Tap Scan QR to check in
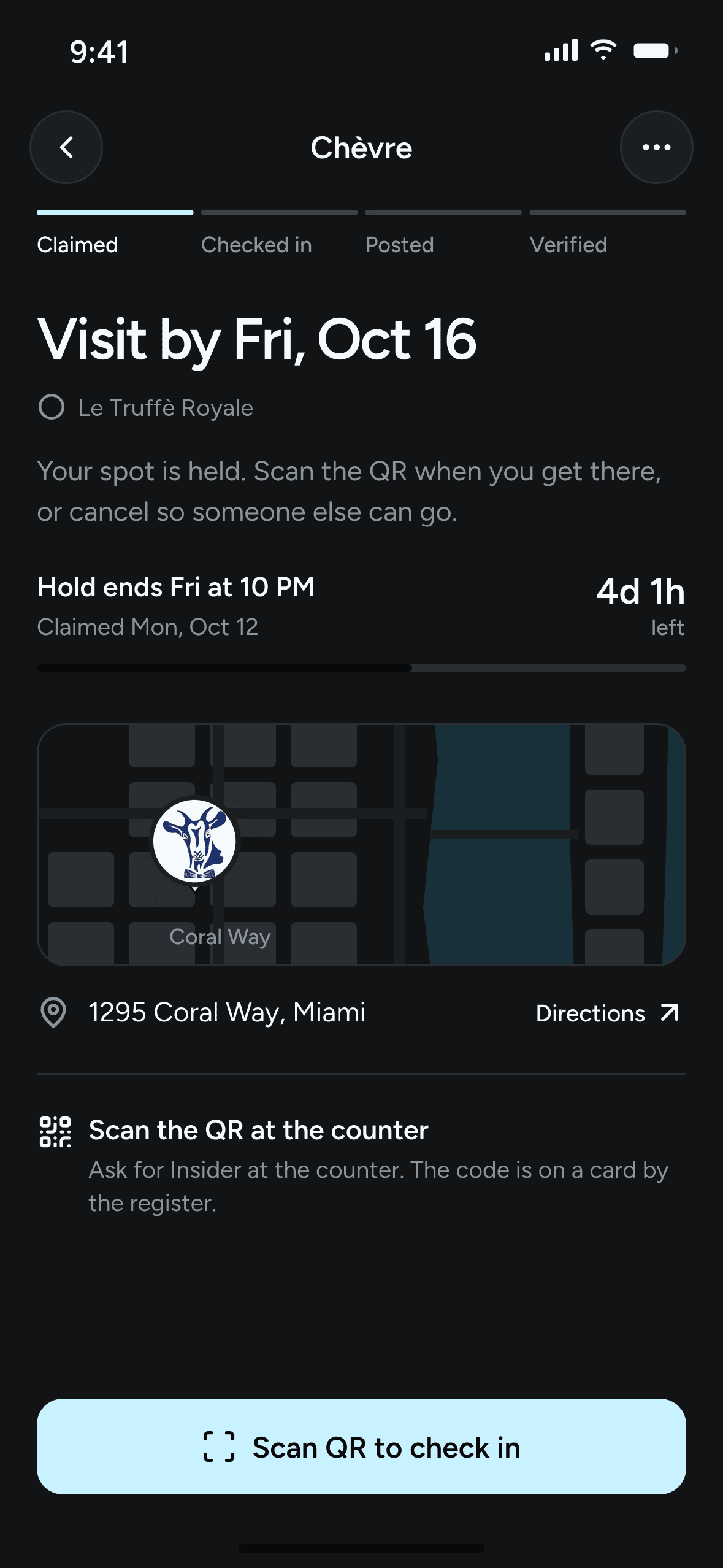Viewport: 723px width, 1568px height. [361, 1447]
